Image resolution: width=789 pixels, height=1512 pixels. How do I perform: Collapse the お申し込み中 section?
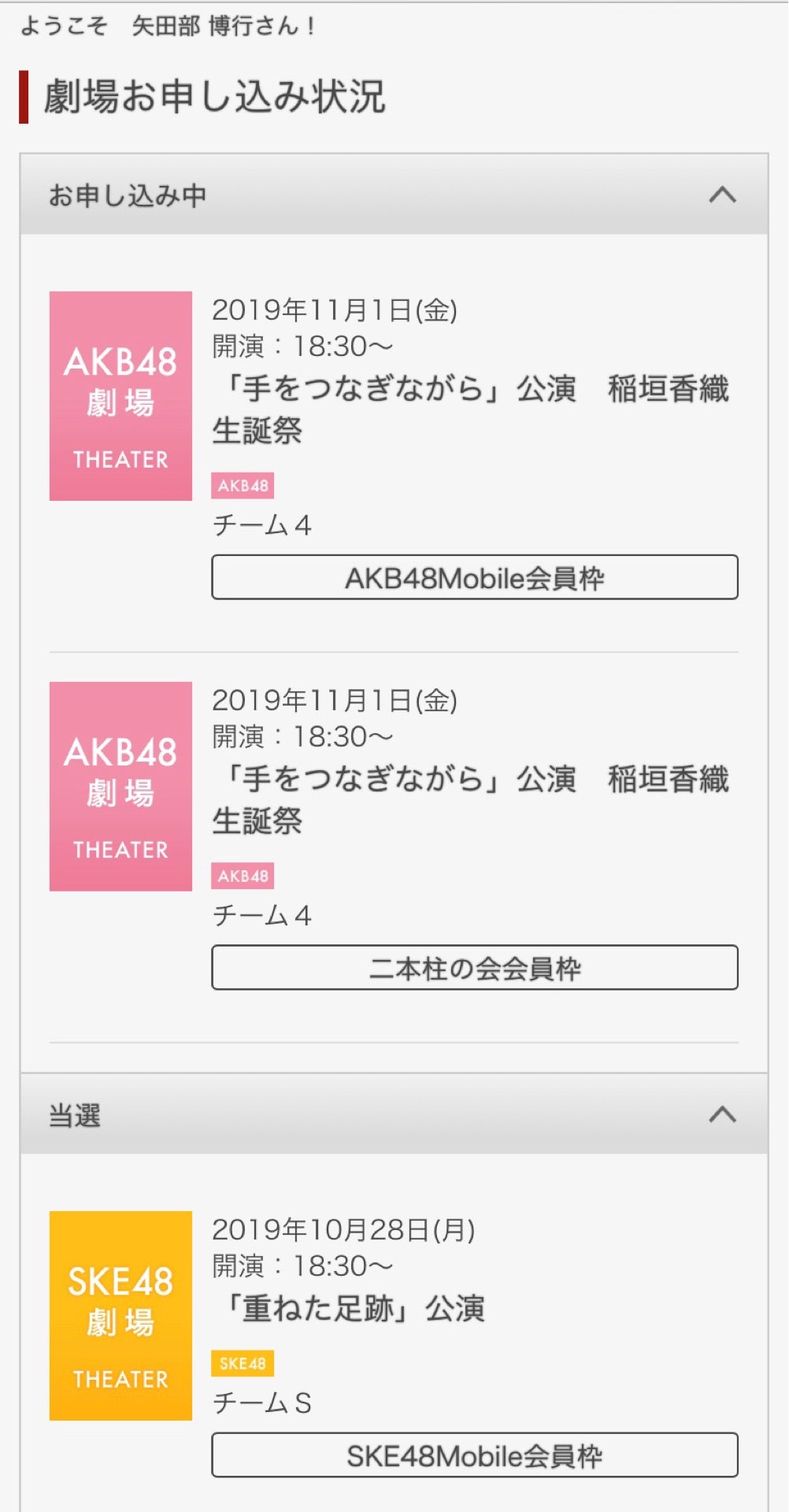[721, 195]
